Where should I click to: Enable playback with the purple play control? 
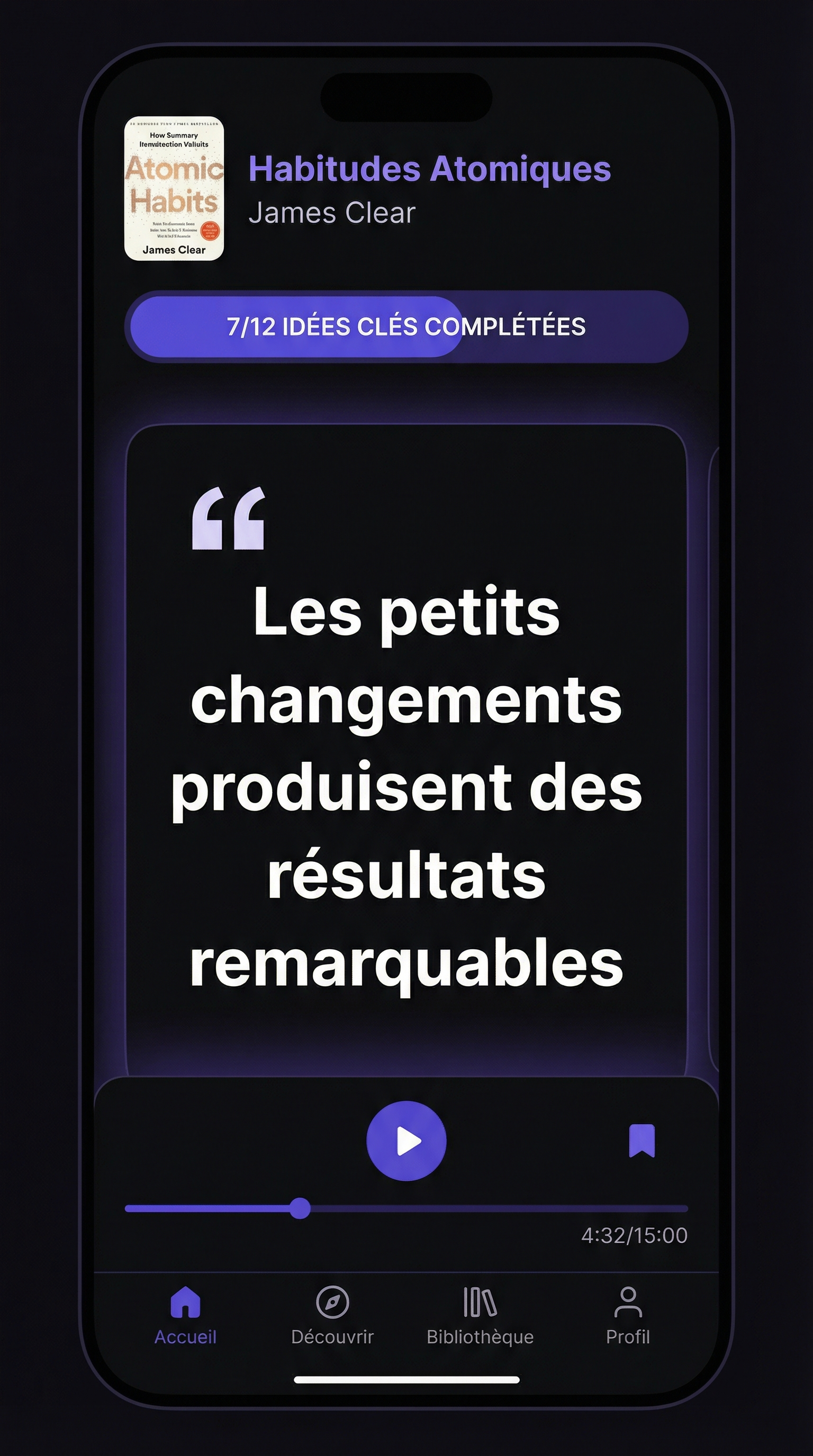pyautogui.click(x=405, y=1141)
